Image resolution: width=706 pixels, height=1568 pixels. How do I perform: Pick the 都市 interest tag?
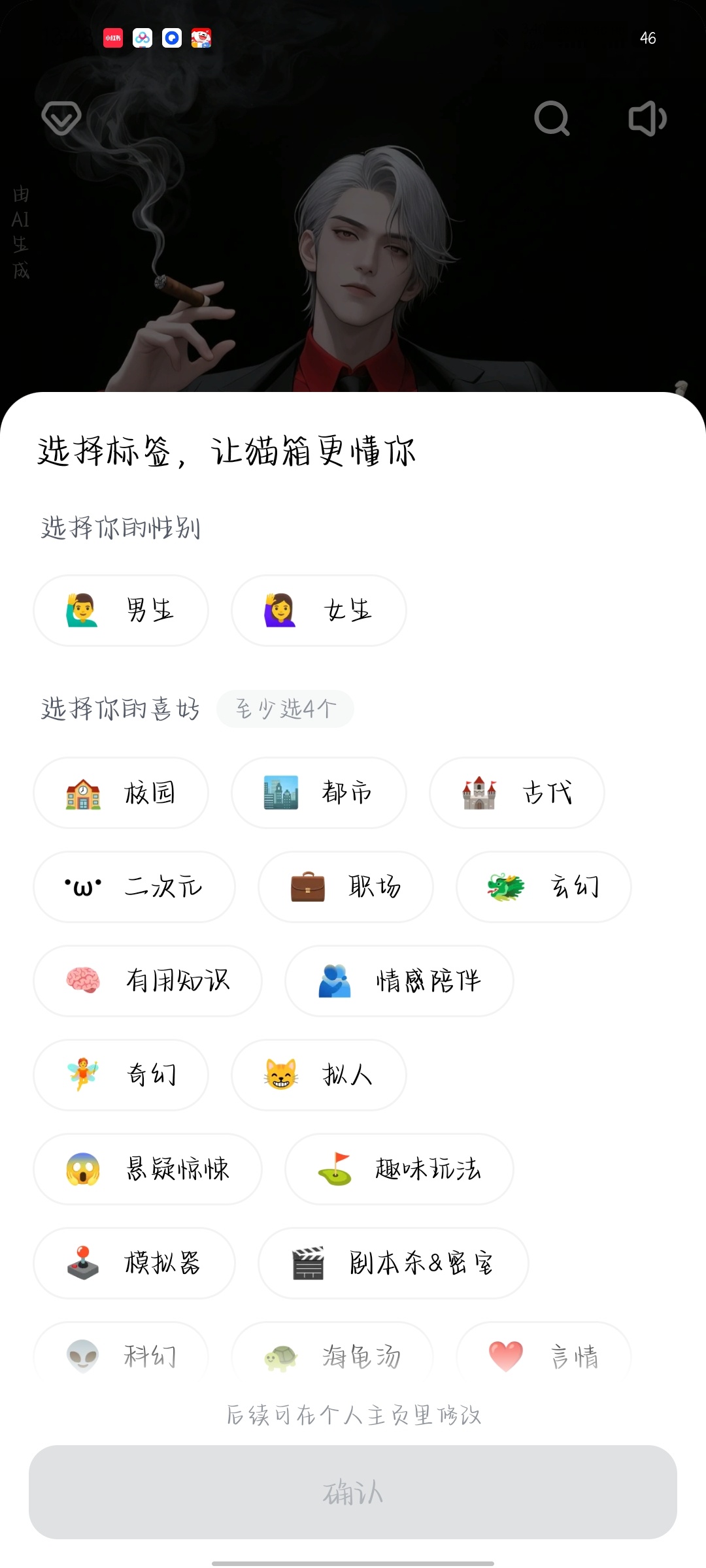point(319,793)
